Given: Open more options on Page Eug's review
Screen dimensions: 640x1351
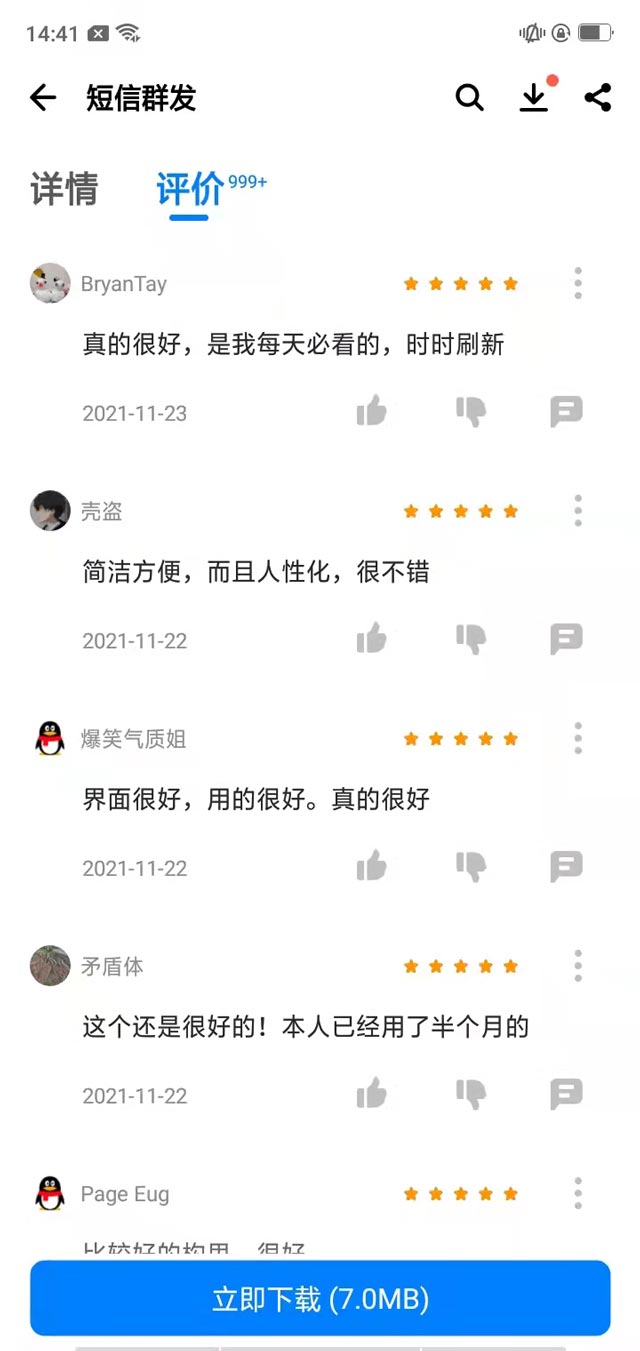Looking at the screenshot, I should [578, 1193].
